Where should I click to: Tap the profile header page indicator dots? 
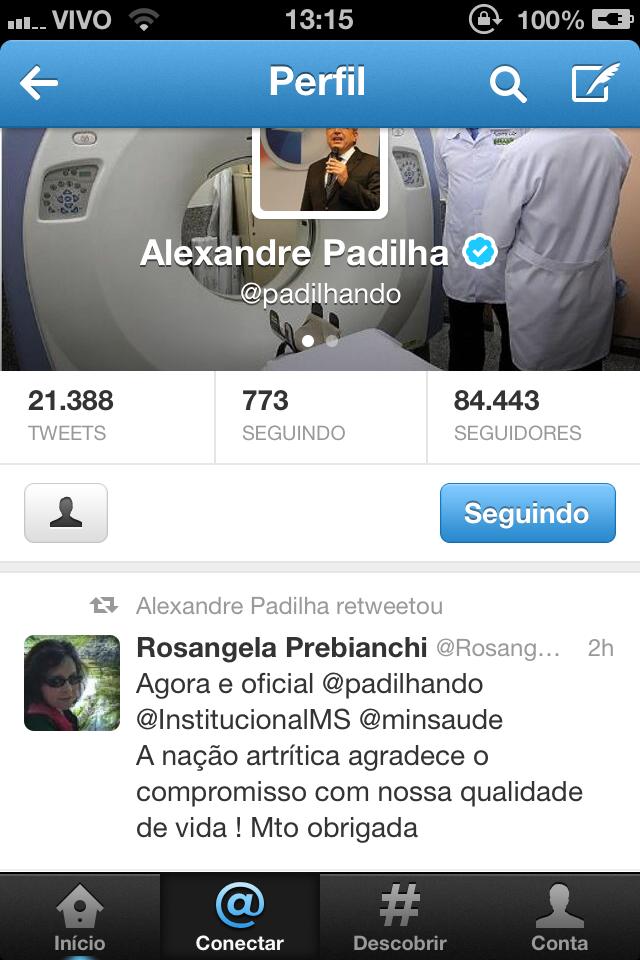click(320, 341)
